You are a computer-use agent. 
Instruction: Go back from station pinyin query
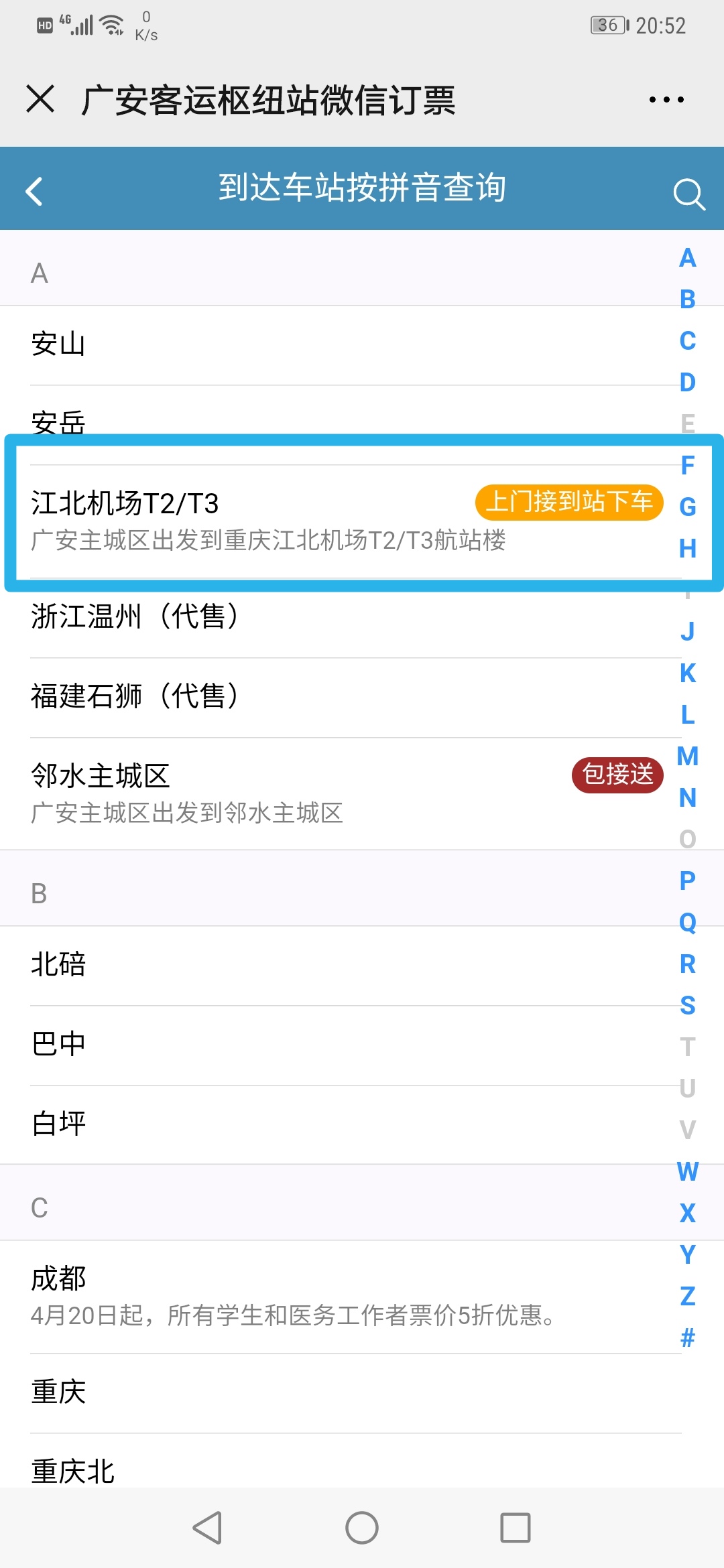34,191
